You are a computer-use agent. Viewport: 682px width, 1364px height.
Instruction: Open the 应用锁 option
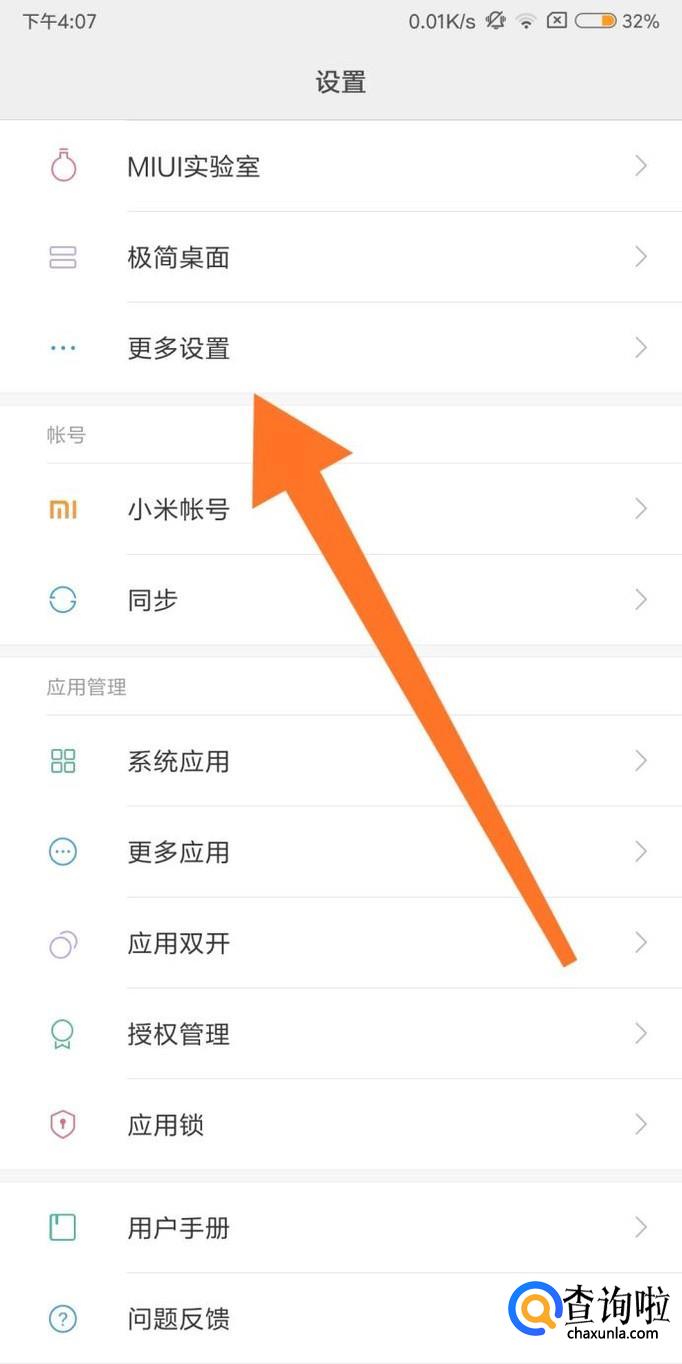166,1125
